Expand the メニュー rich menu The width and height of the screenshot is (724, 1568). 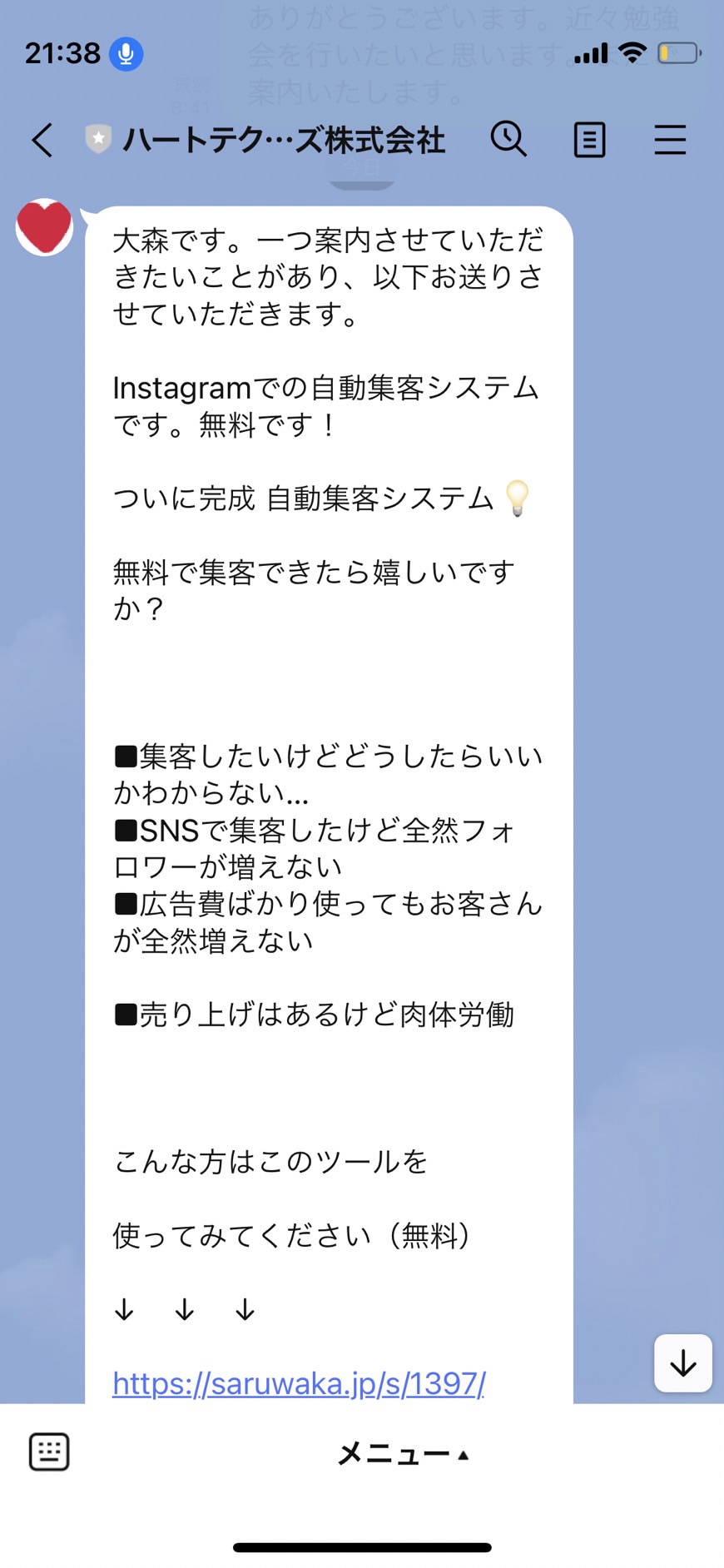point(404,1454)
